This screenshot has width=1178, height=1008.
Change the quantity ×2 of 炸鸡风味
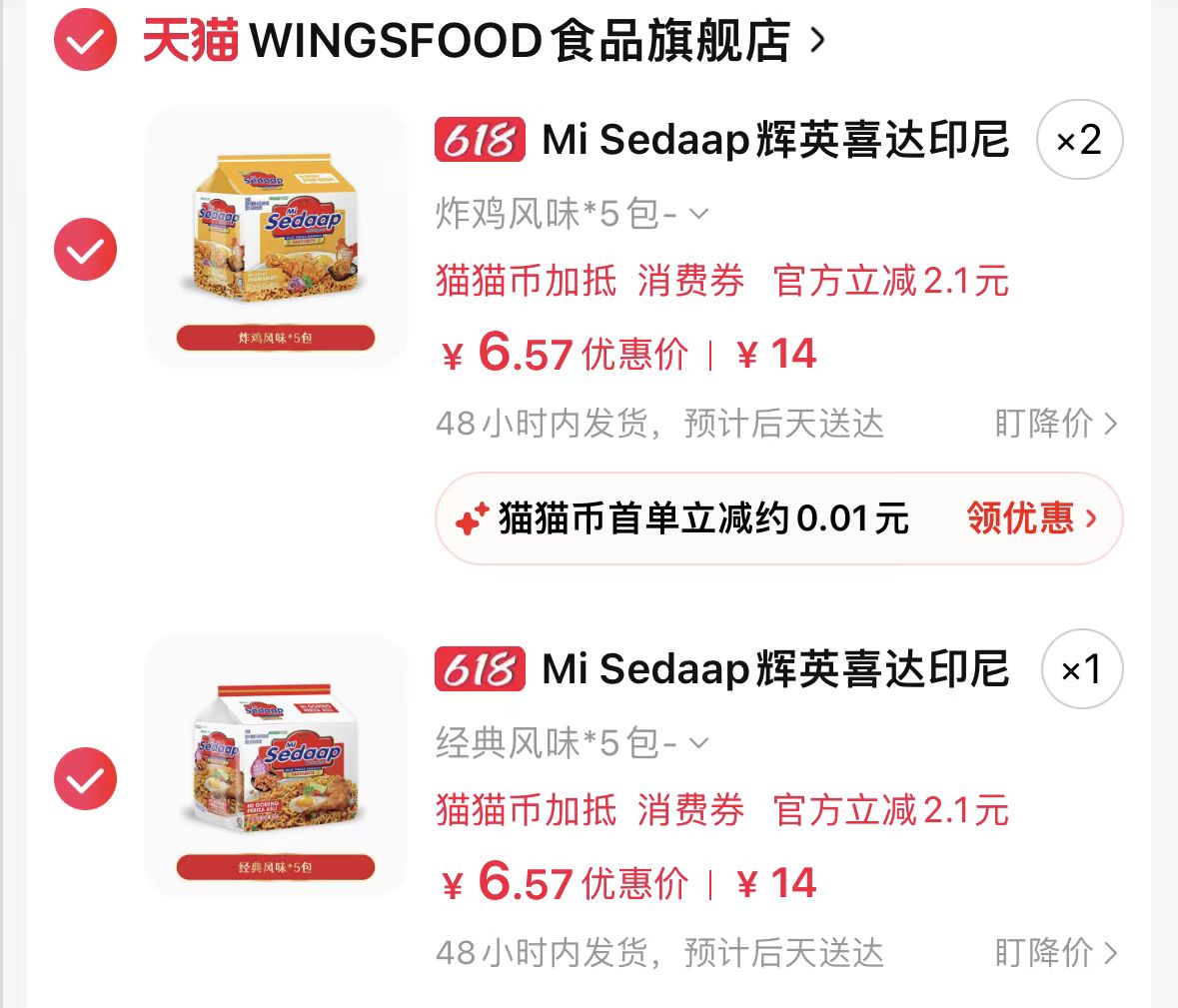(x=1079, y=140)
